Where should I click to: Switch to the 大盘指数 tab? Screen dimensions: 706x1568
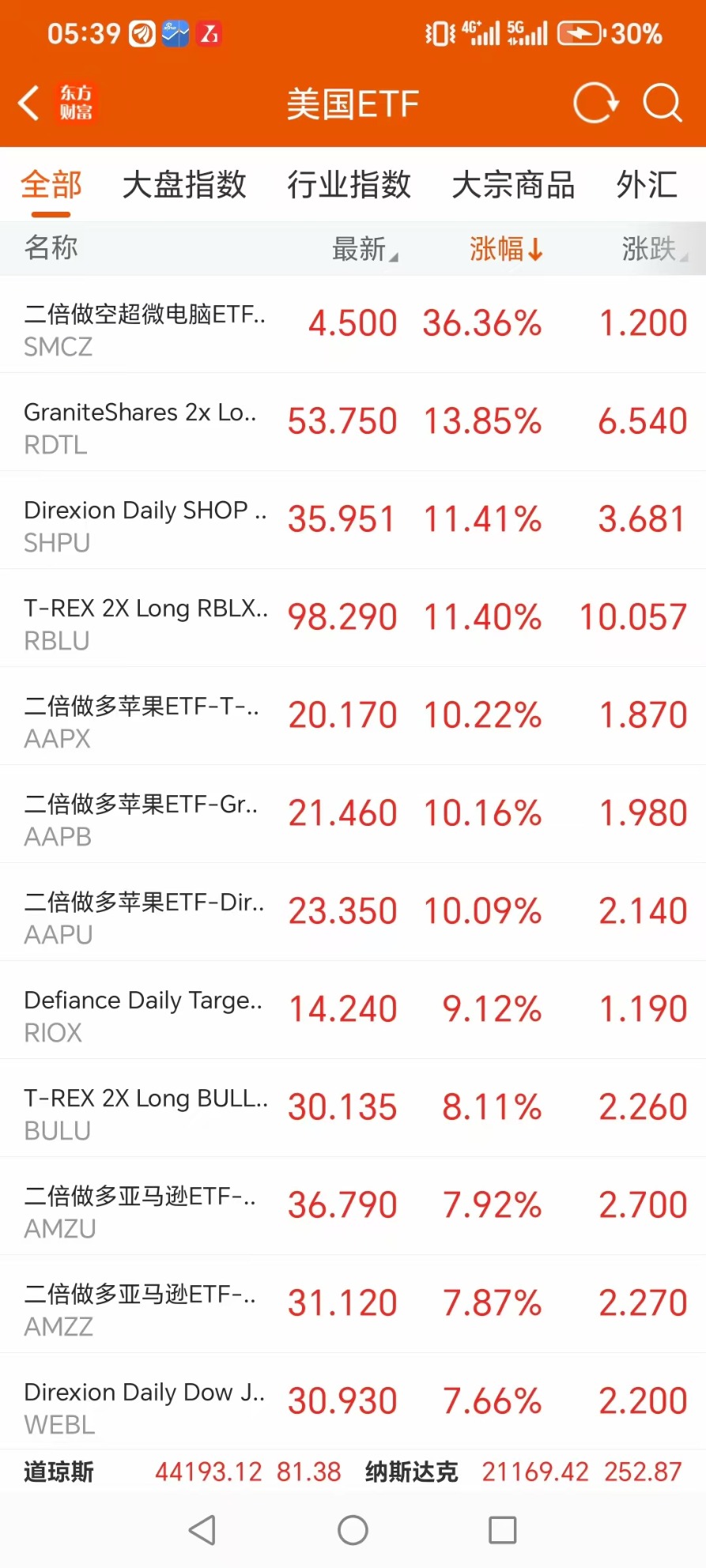point(184,185)
